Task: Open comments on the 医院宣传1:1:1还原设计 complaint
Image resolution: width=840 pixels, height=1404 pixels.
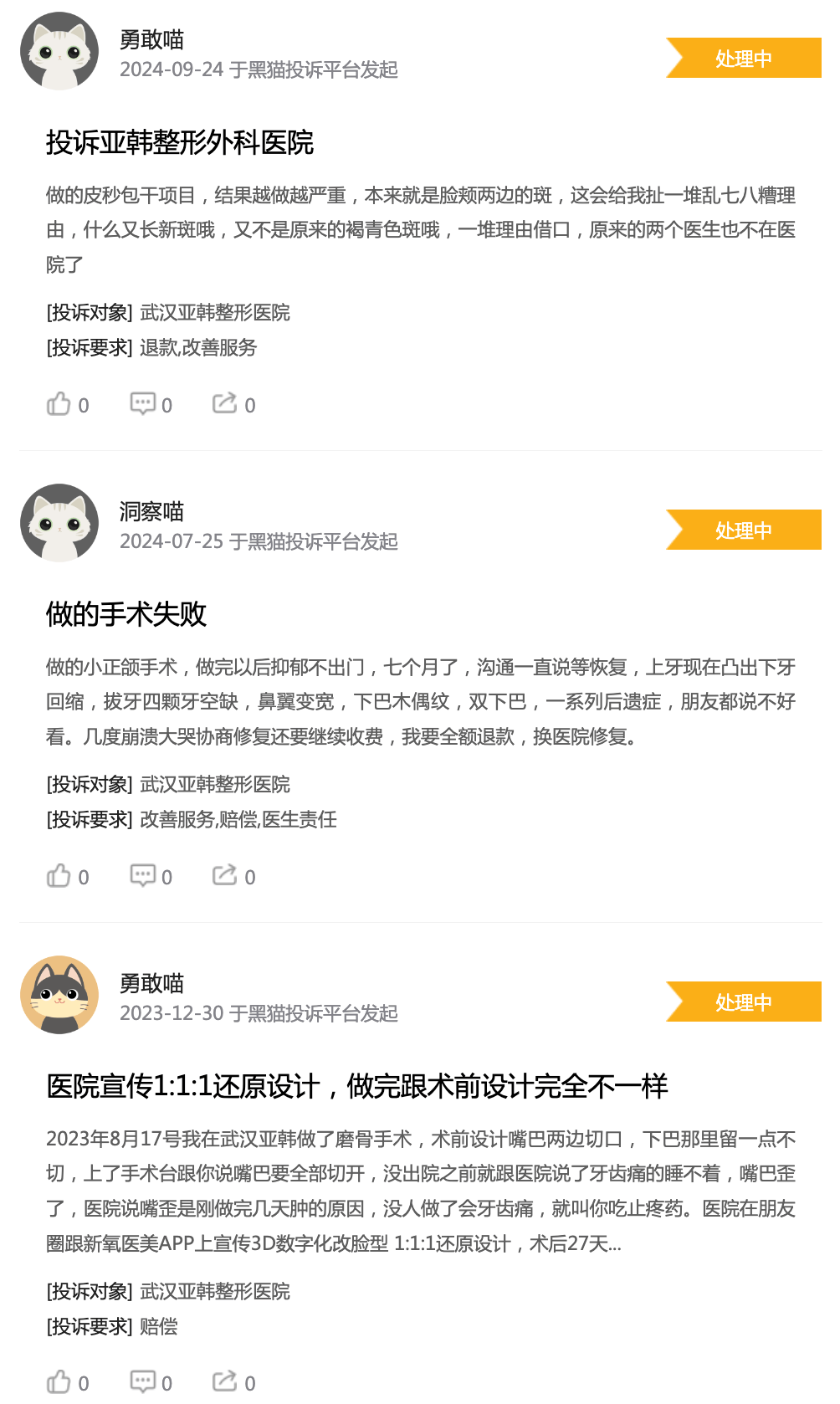Action: pyautogui.click(x=143, y=1377)
